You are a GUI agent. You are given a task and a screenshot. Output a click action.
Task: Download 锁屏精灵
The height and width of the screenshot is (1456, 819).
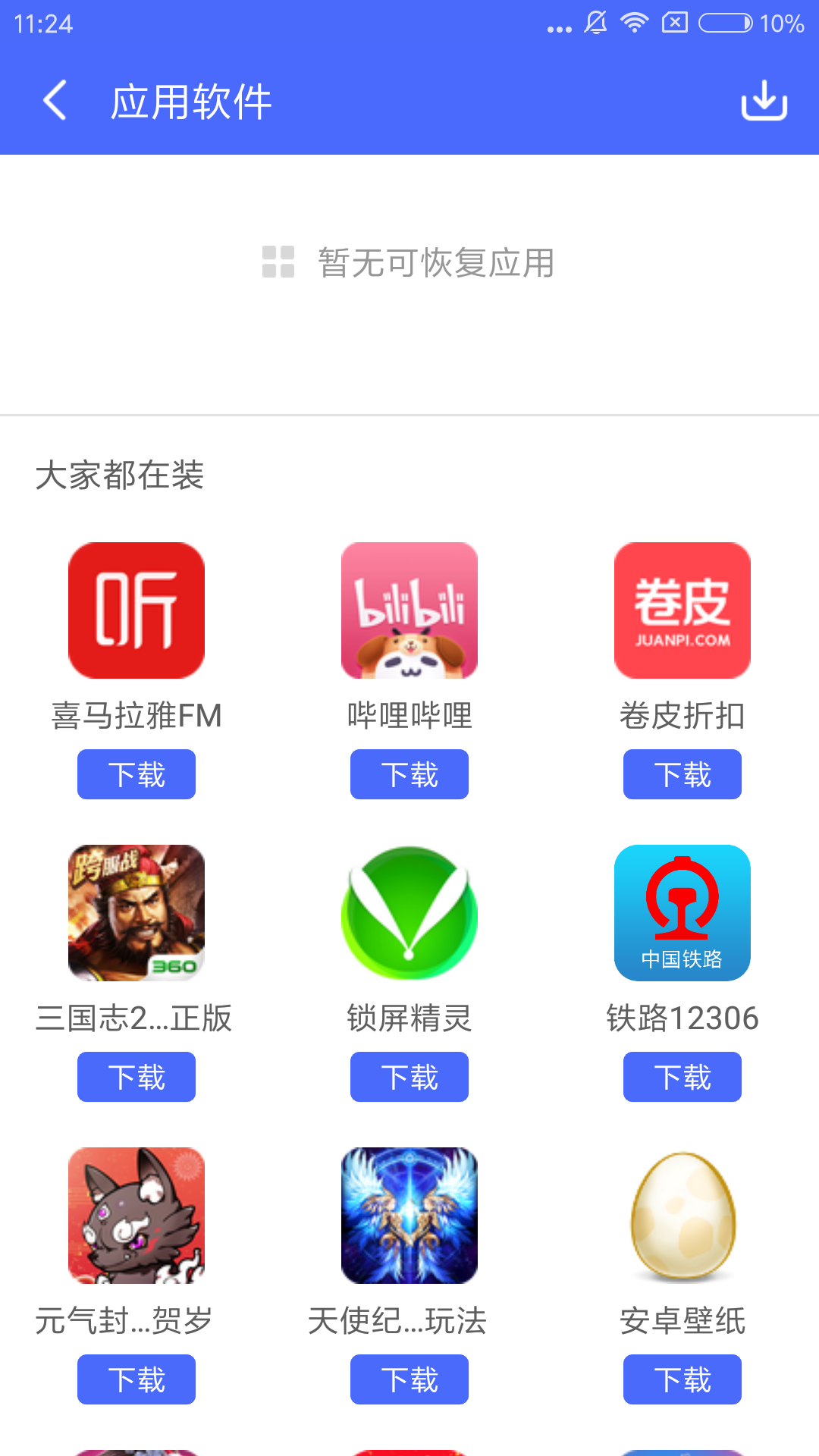(x=409, y=1077)
